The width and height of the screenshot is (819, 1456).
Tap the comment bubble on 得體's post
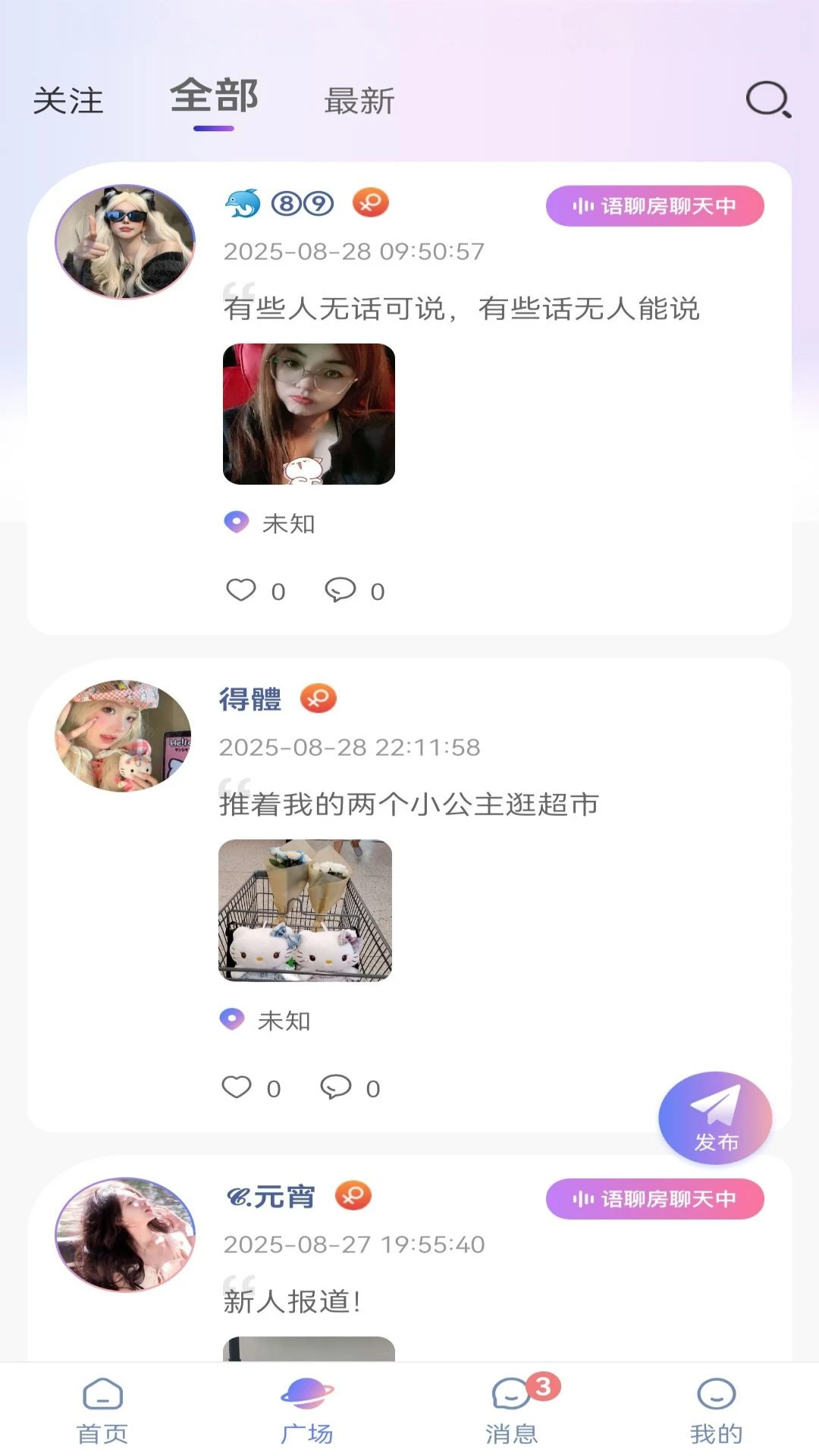click(334, 1087)
